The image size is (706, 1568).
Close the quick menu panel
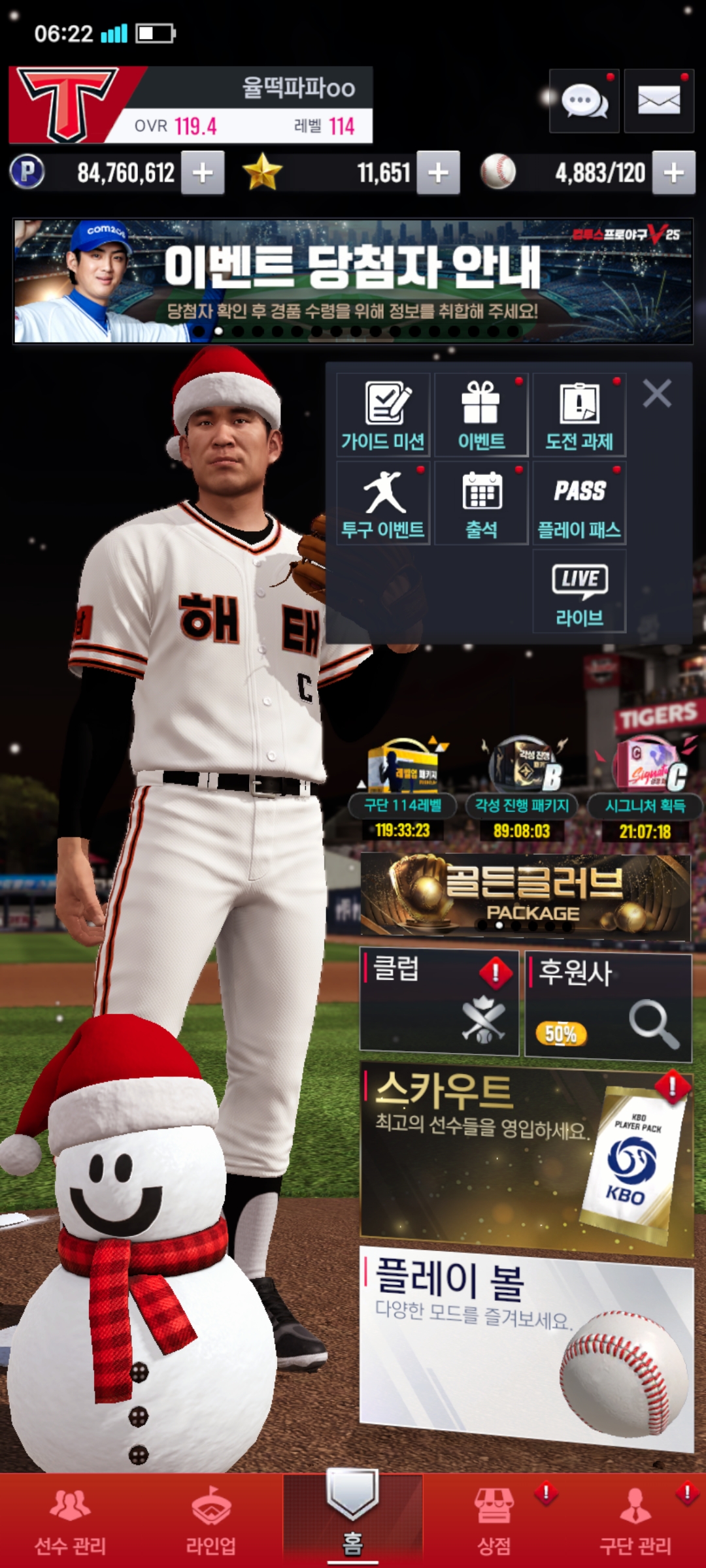[657, 394]
